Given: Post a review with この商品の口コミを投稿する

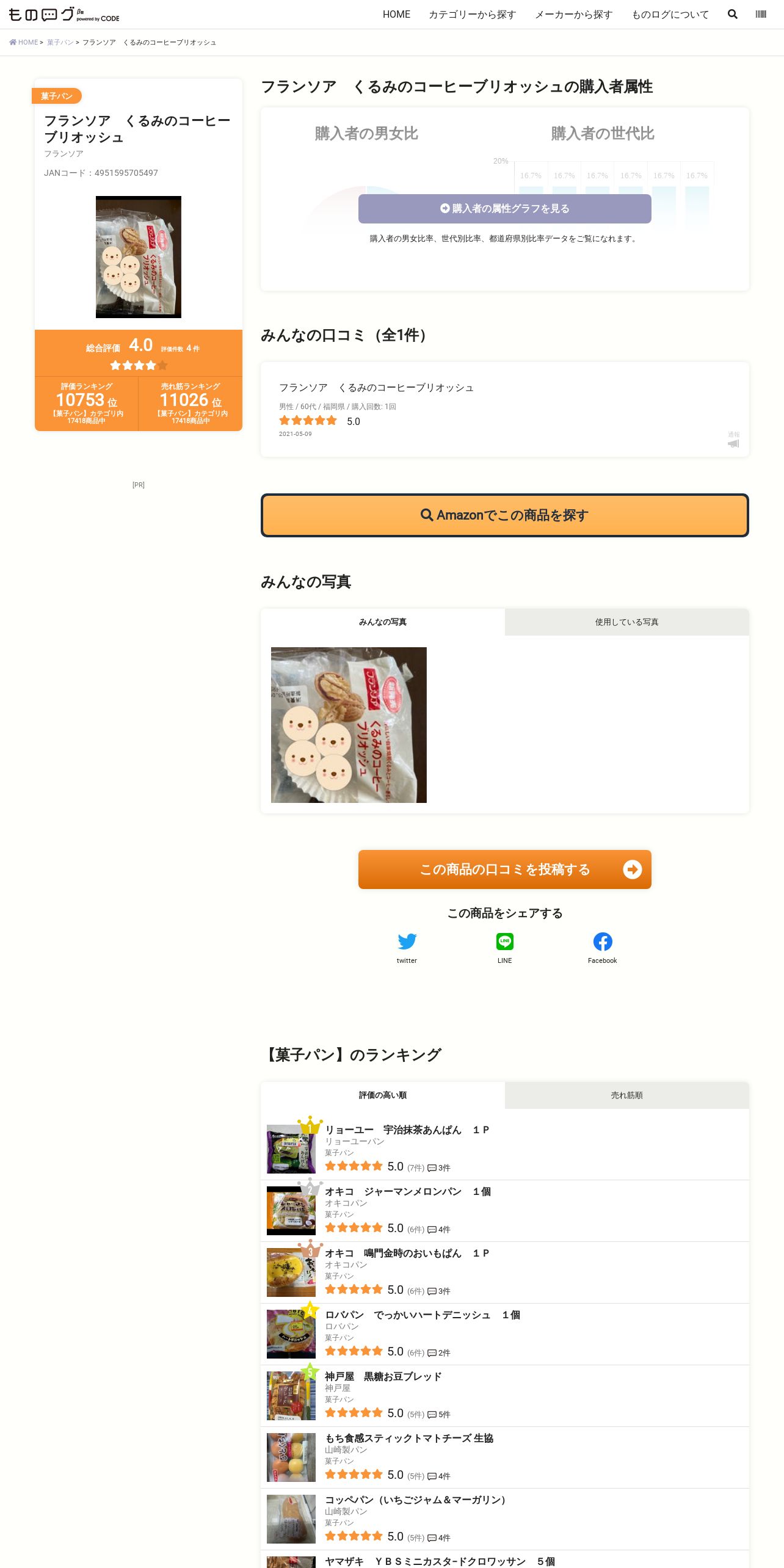Looking at the screenshot, I should 505,869.
